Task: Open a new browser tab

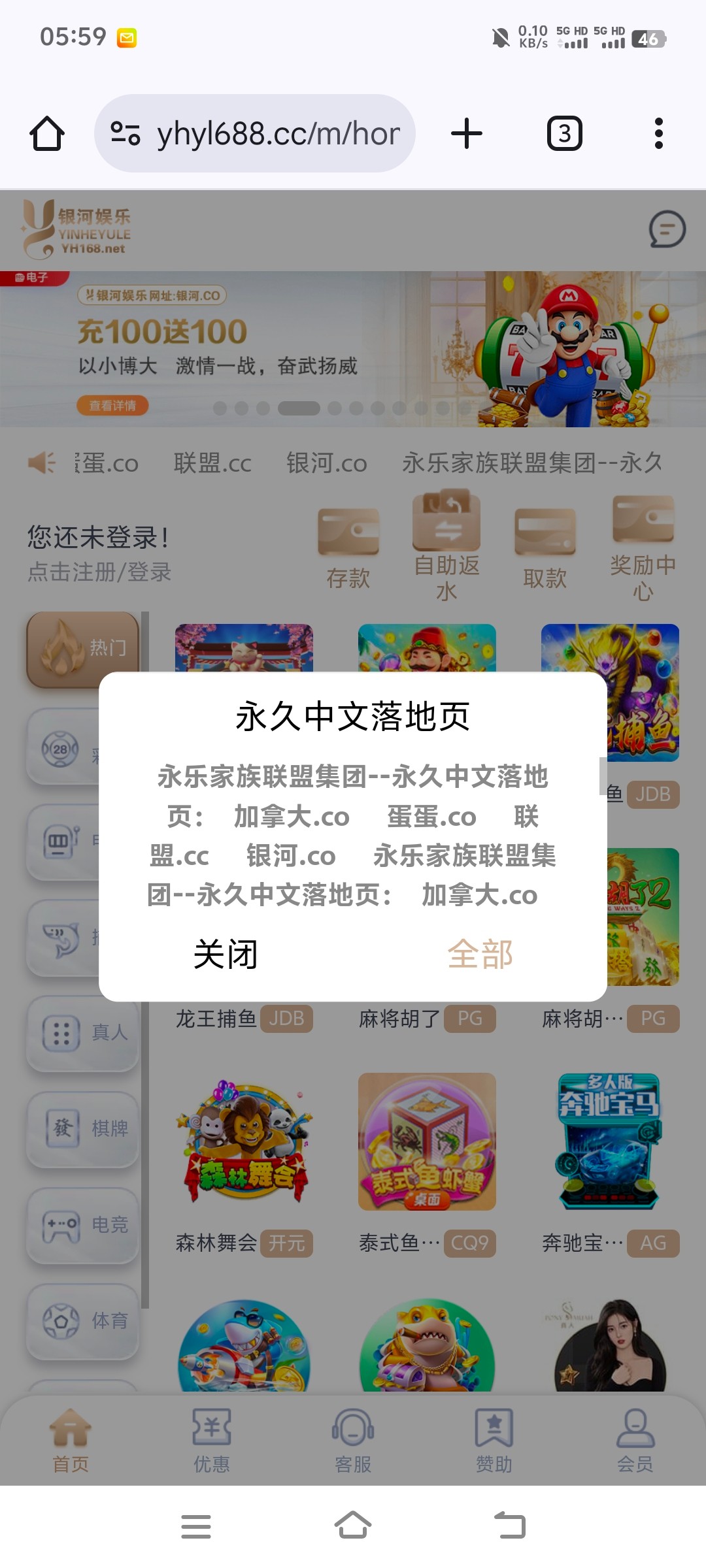Action: click(467, 134)
